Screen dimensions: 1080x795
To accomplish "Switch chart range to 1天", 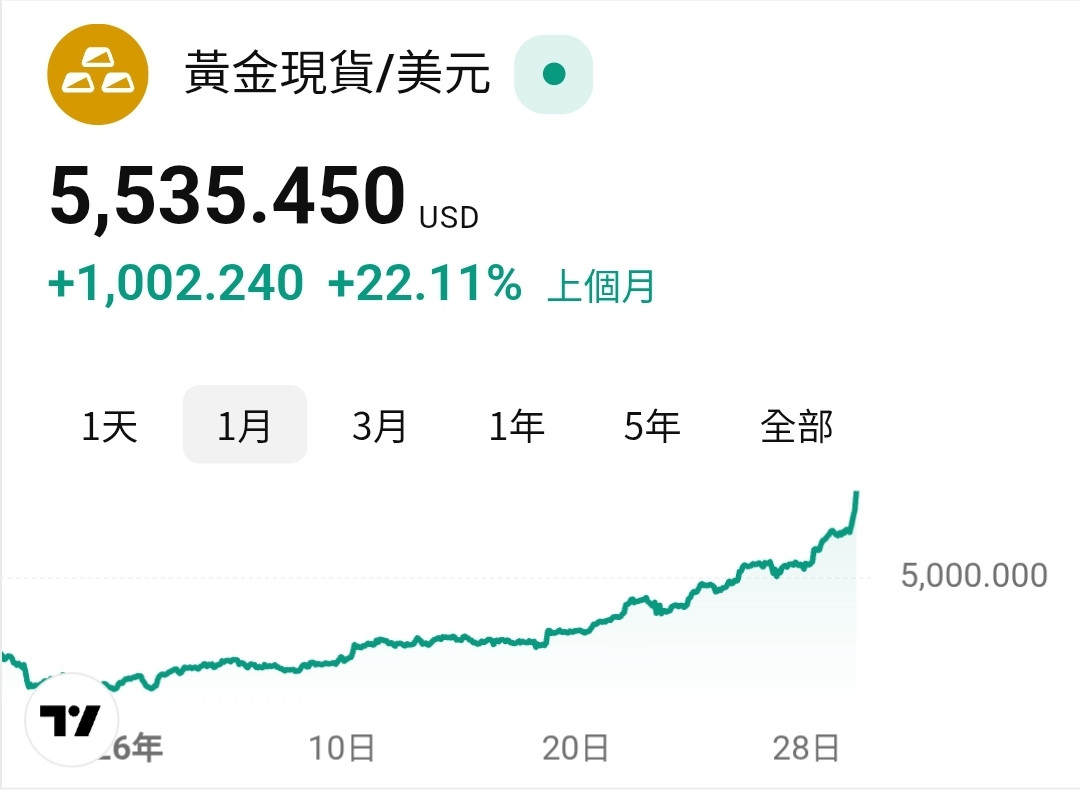I will click(x=110, y=426).
